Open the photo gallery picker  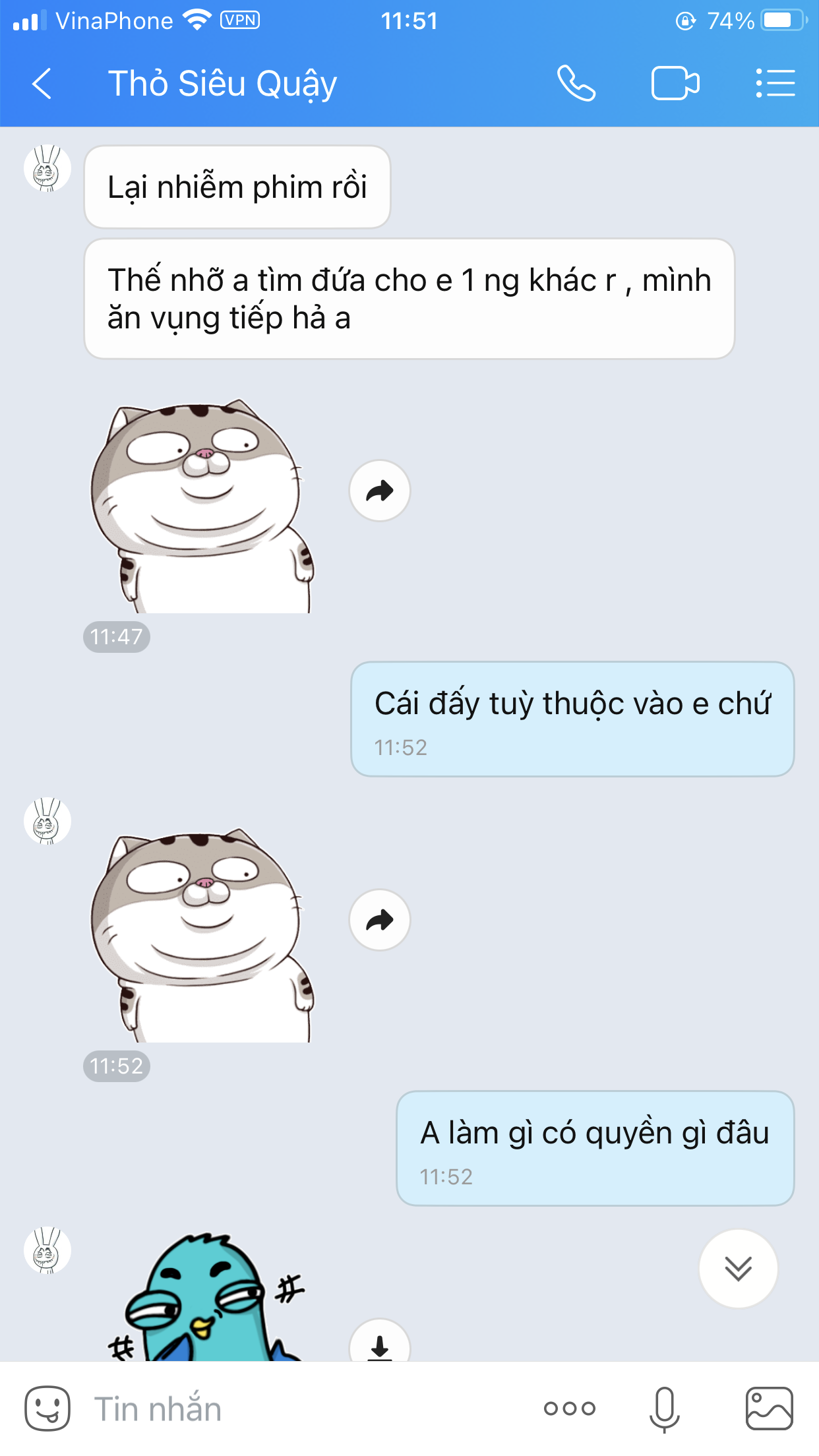(x=769, y=1409)
